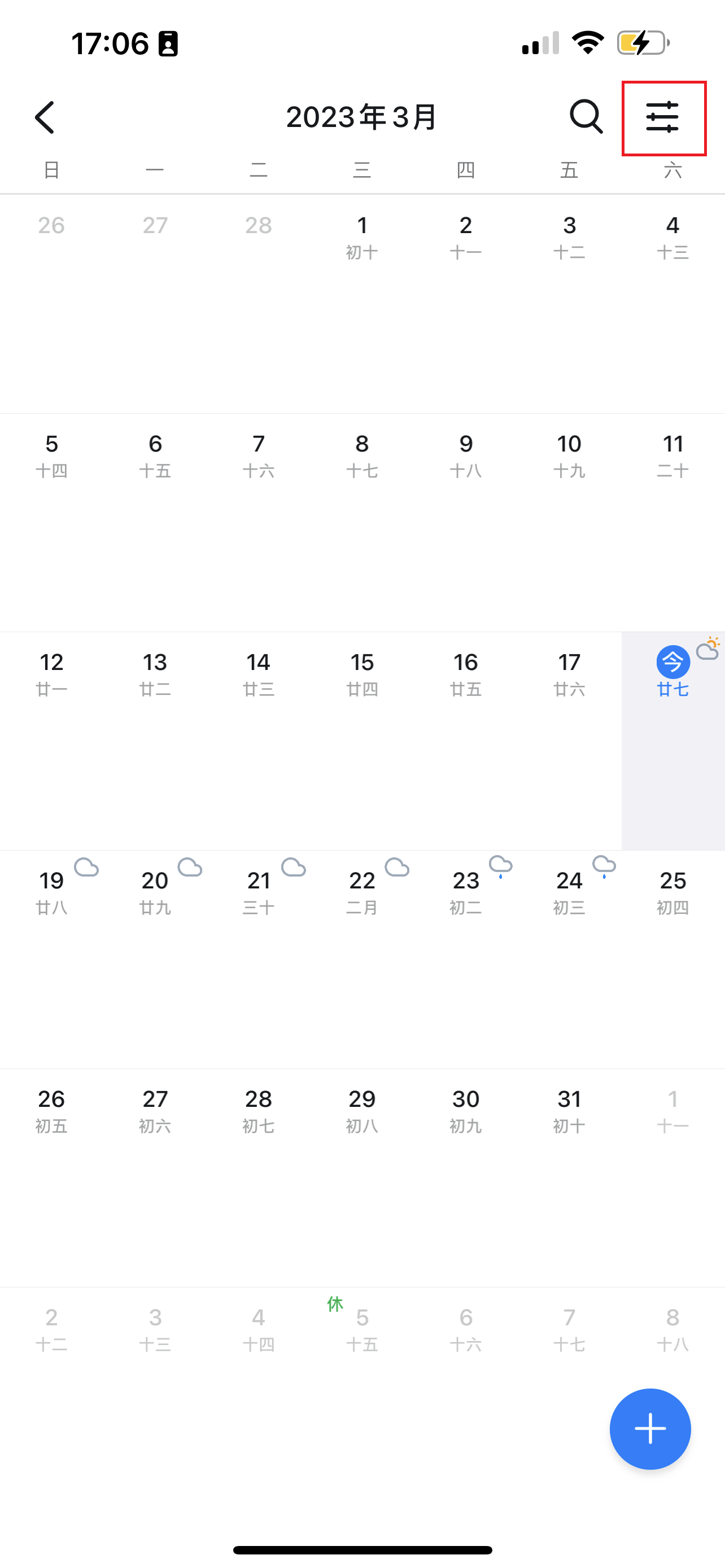Choose March 27 初六
This screenshot has width=725, height=1568.
point(155,1110)
